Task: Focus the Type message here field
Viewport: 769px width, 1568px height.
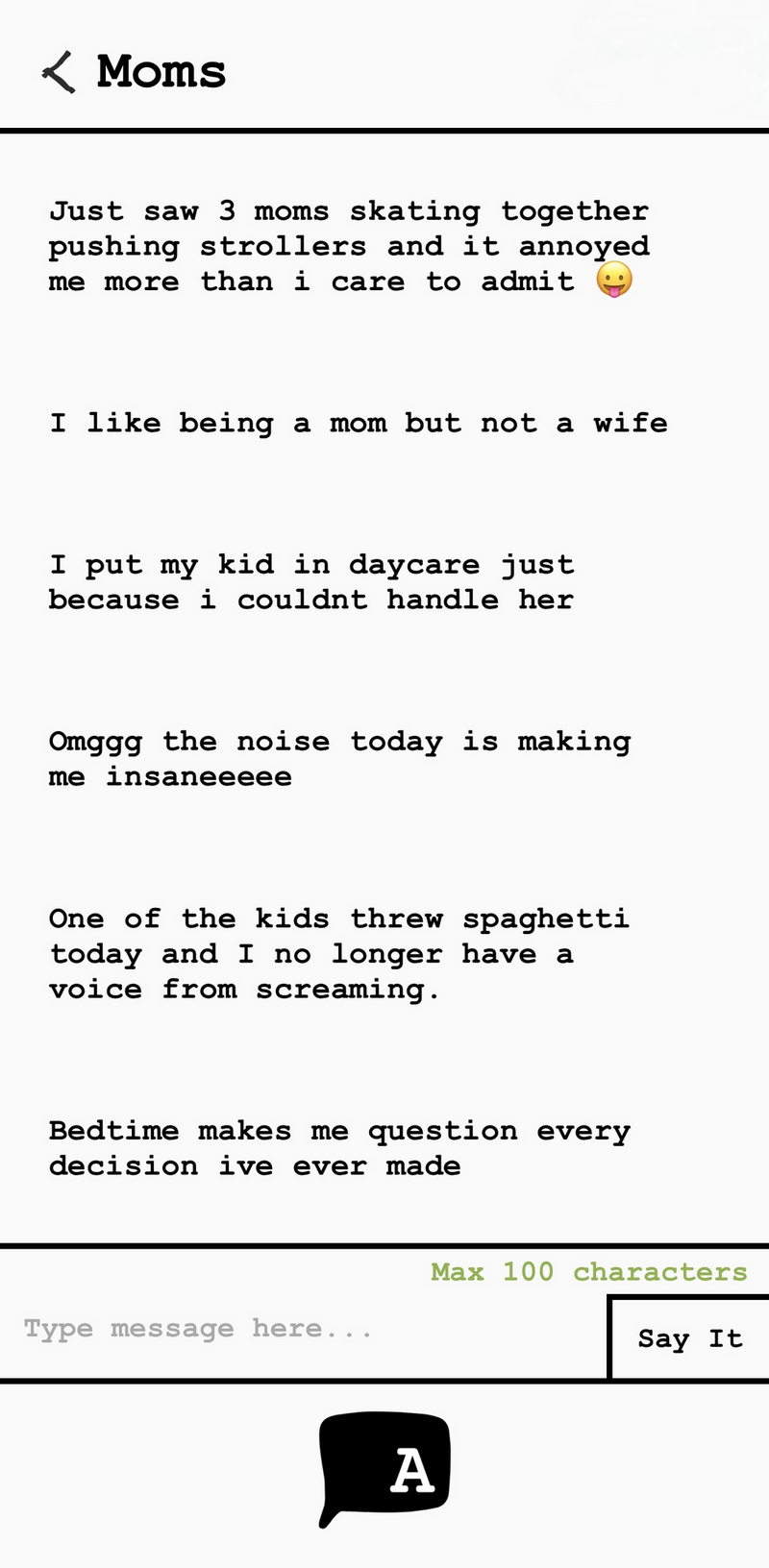Action: (x=304, y=1330)
